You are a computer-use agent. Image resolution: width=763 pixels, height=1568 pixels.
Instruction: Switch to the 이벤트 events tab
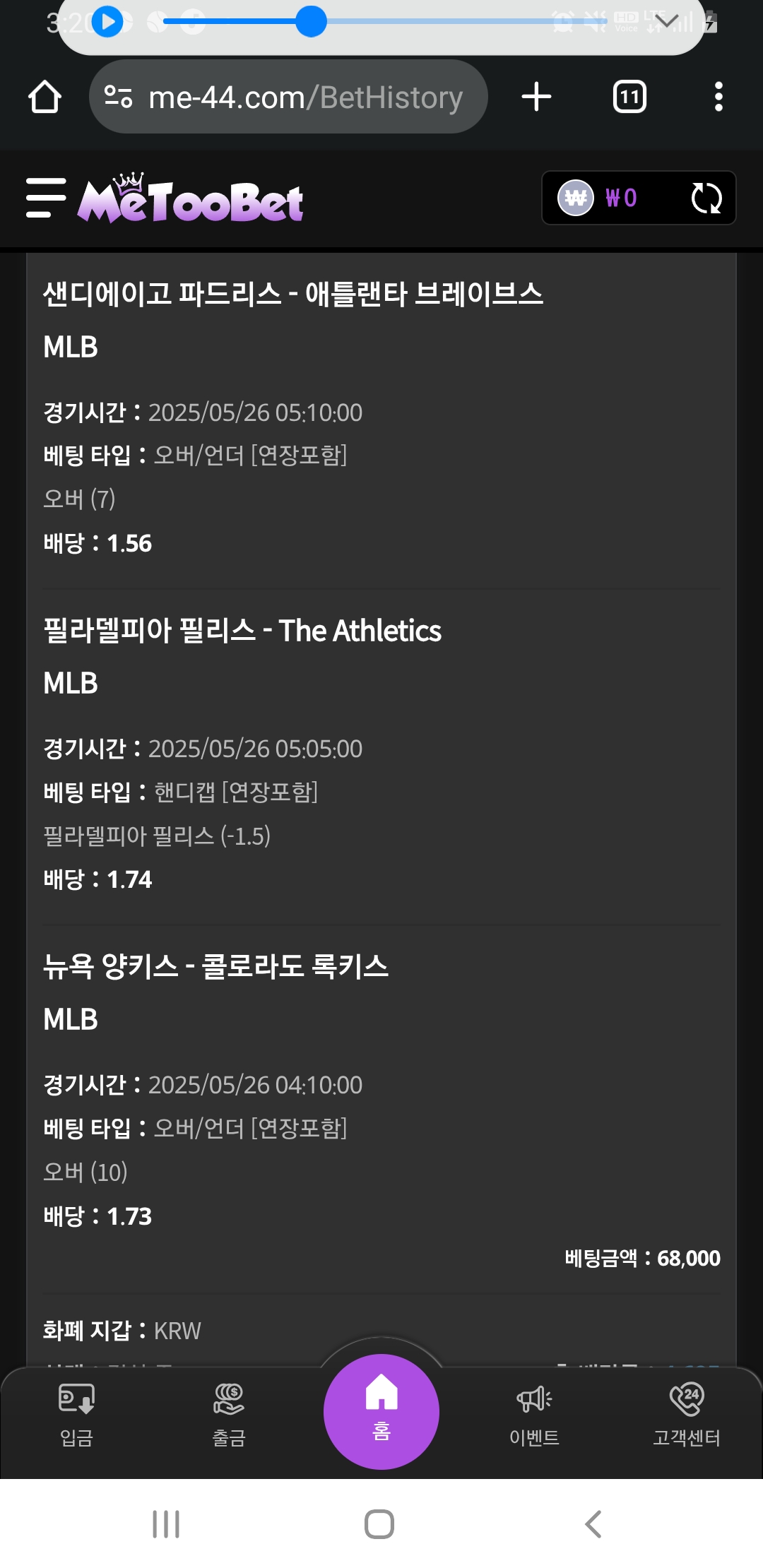pyautogui.click(x=534, y=1415)
